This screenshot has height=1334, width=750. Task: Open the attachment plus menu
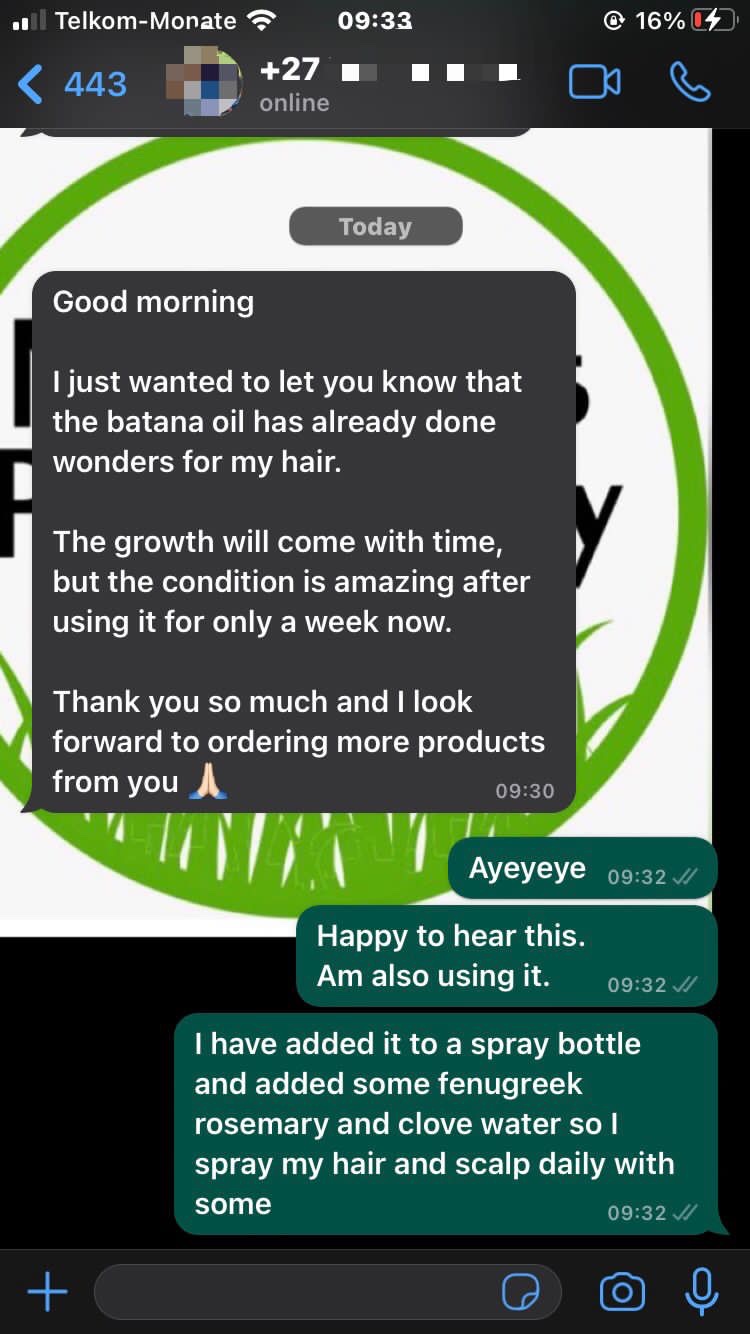[x=47, y=1292]
